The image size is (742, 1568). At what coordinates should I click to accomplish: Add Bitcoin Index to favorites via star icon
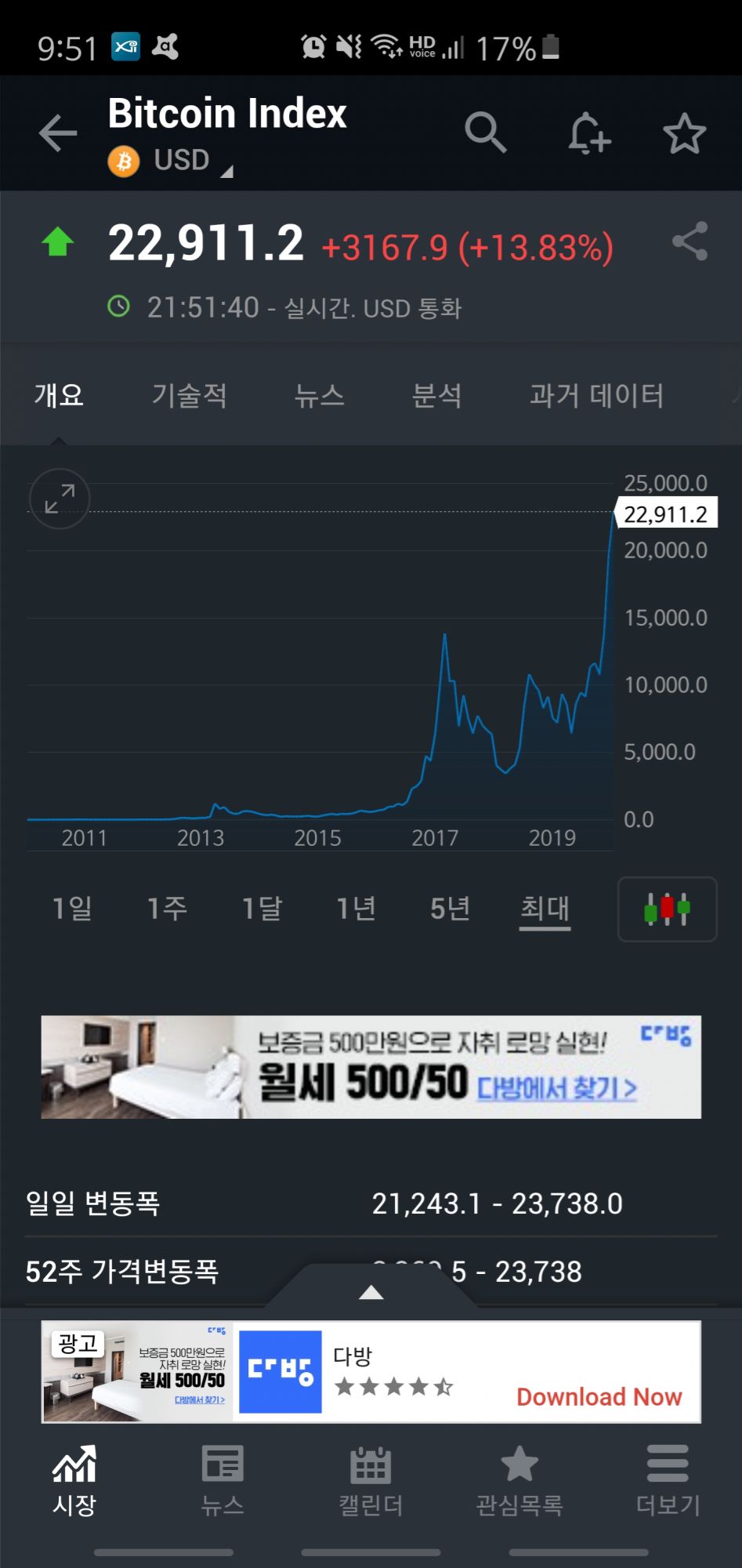coord(684,133)
